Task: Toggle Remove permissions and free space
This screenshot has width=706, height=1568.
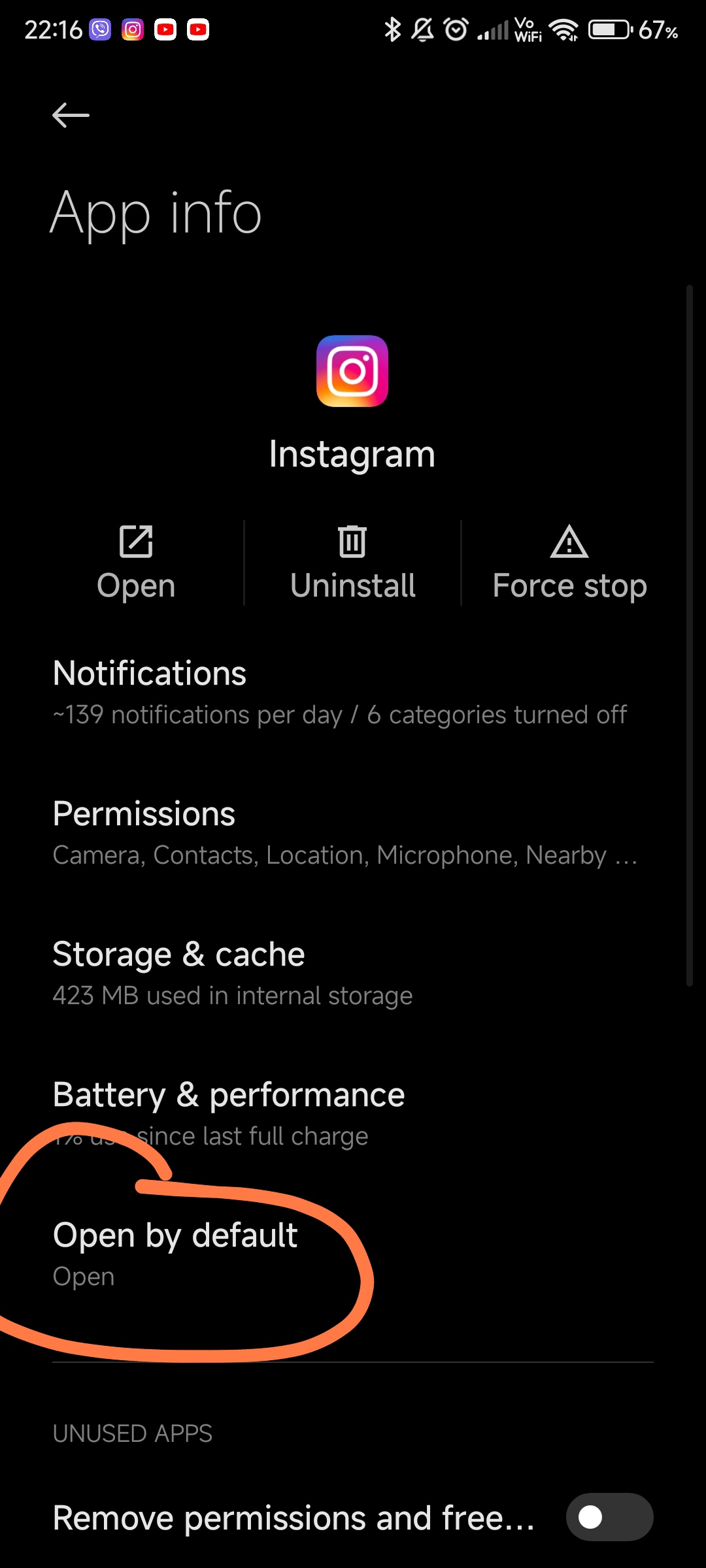Action: click(609, 1517)
